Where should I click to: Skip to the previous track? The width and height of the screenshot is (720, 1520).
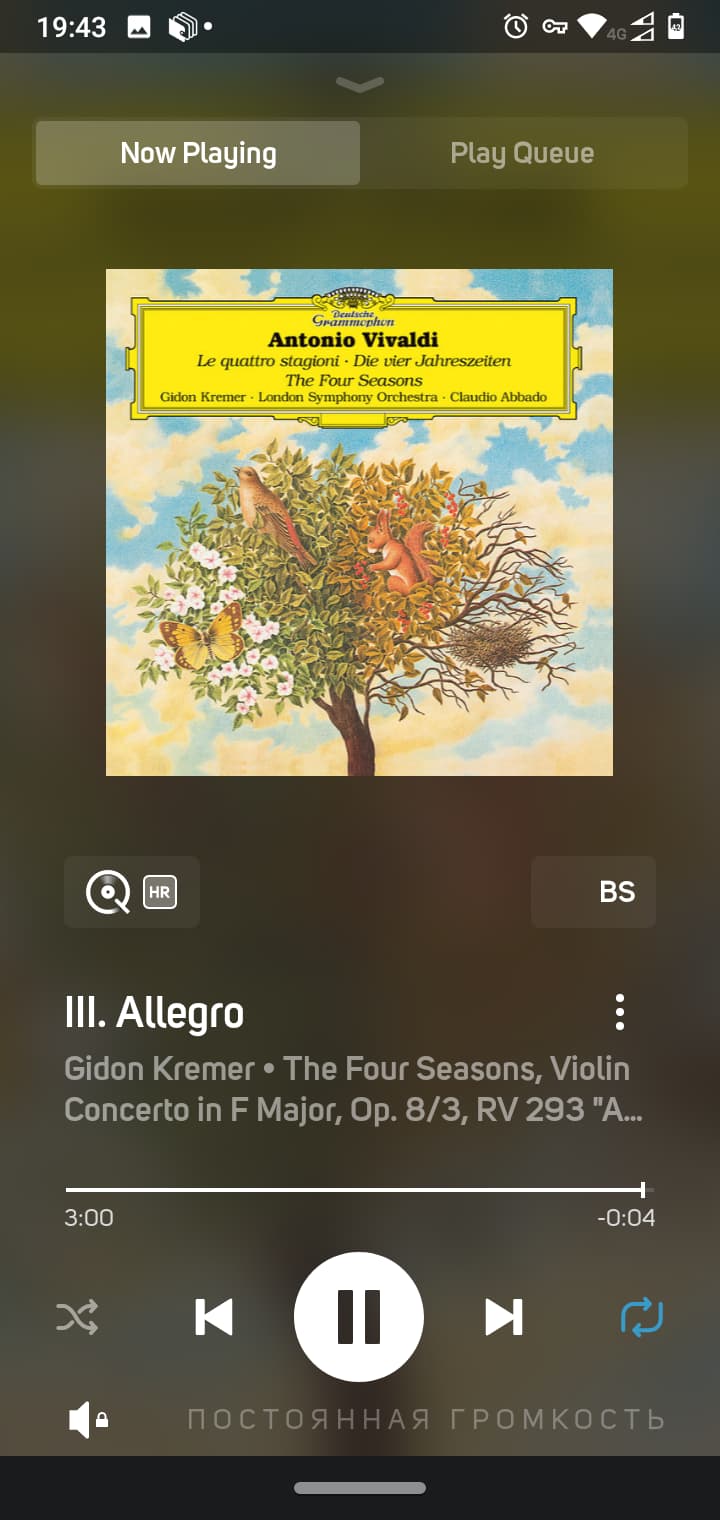214,1317
